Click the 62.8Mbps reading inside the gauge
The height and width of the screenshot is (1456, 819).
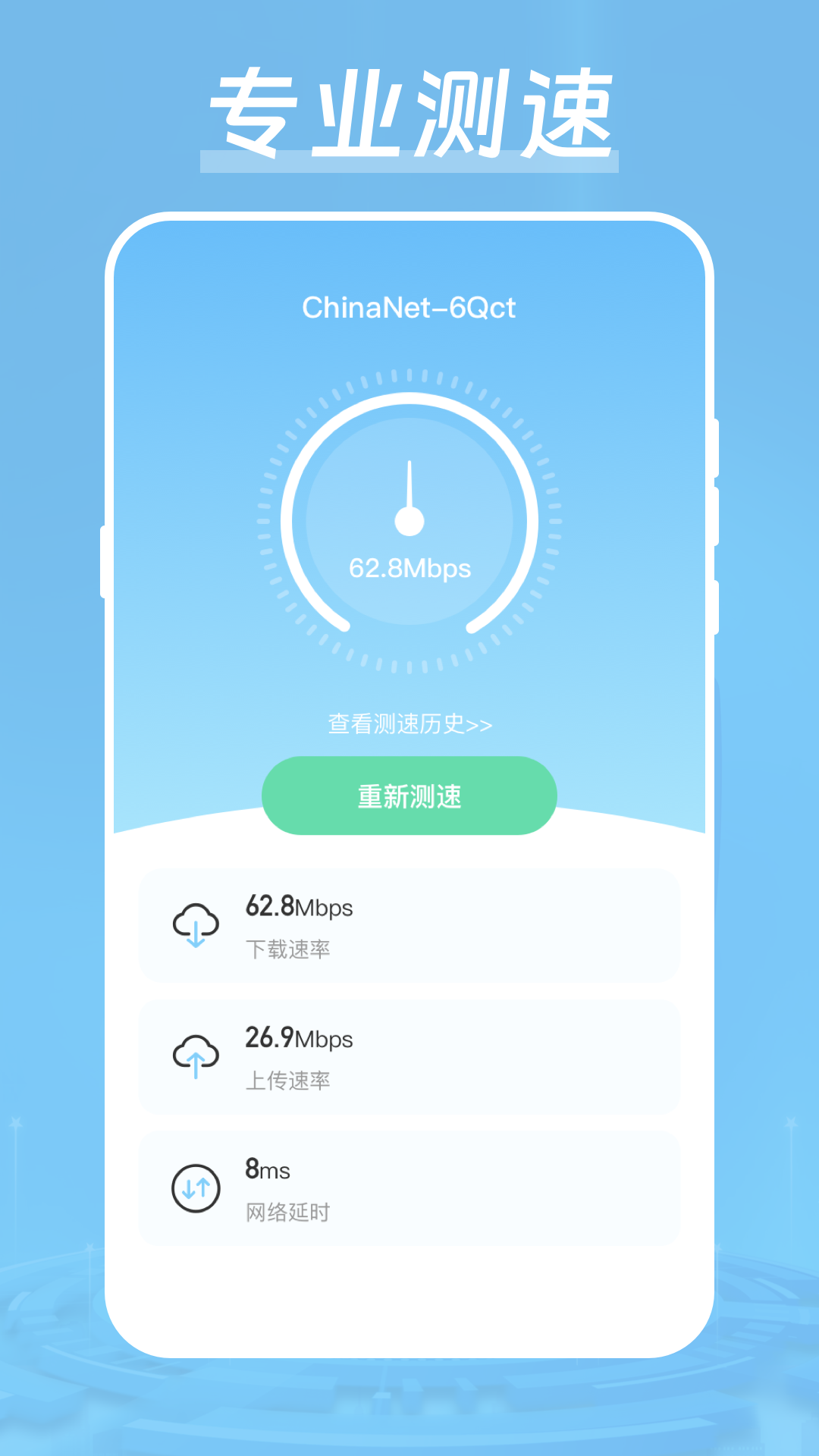[409, 567]
